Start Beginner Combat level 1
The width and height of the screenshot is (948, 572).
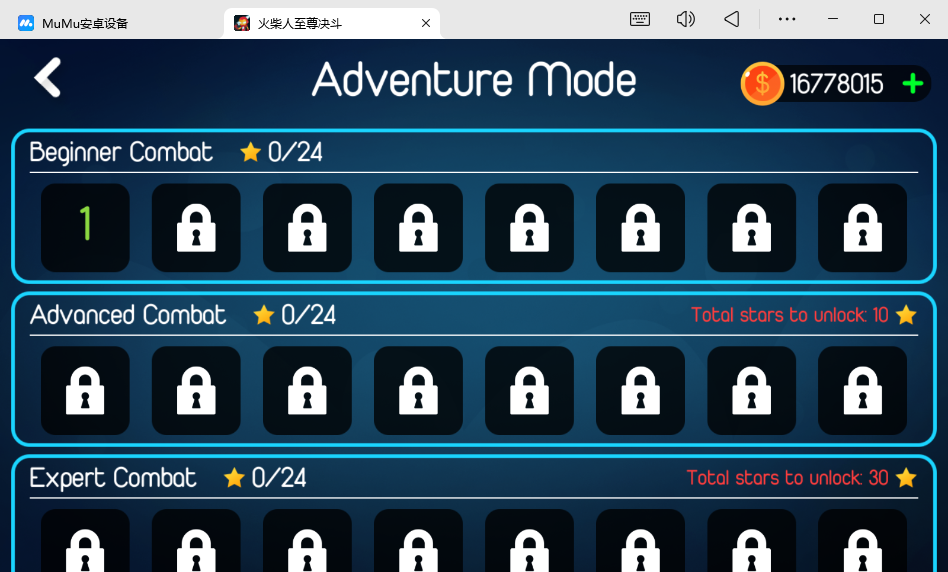pos(85,227)
